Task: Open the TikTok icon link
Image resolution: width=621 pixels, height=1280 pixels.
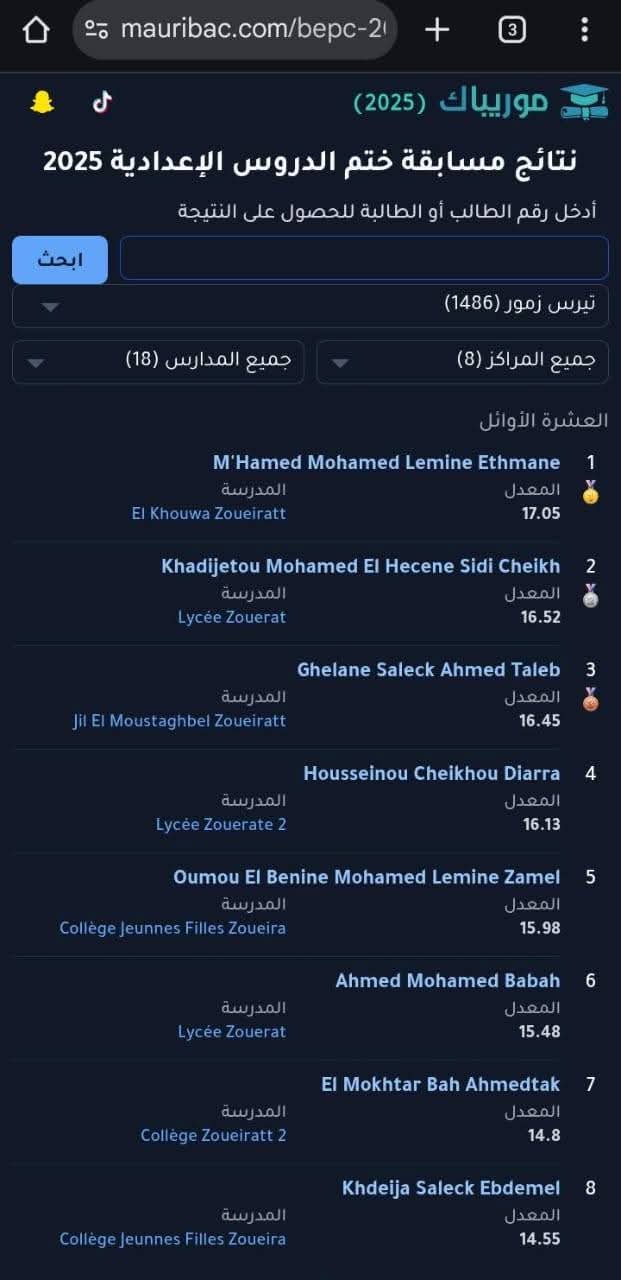Action: click(102, 102)
